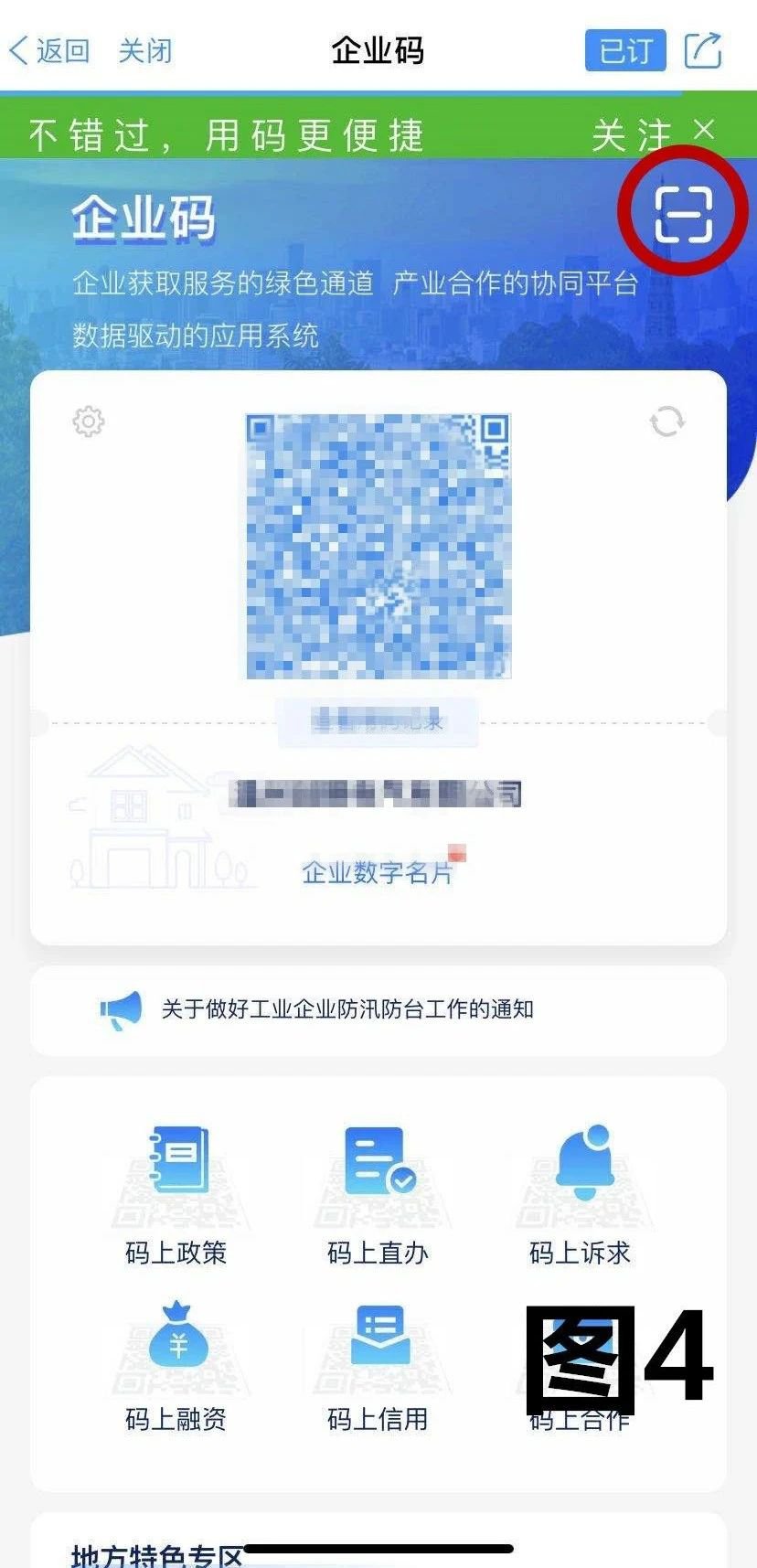Open 码上信用
Image resolution: width=757 pixels, height=1568 pixels.
378,1362
